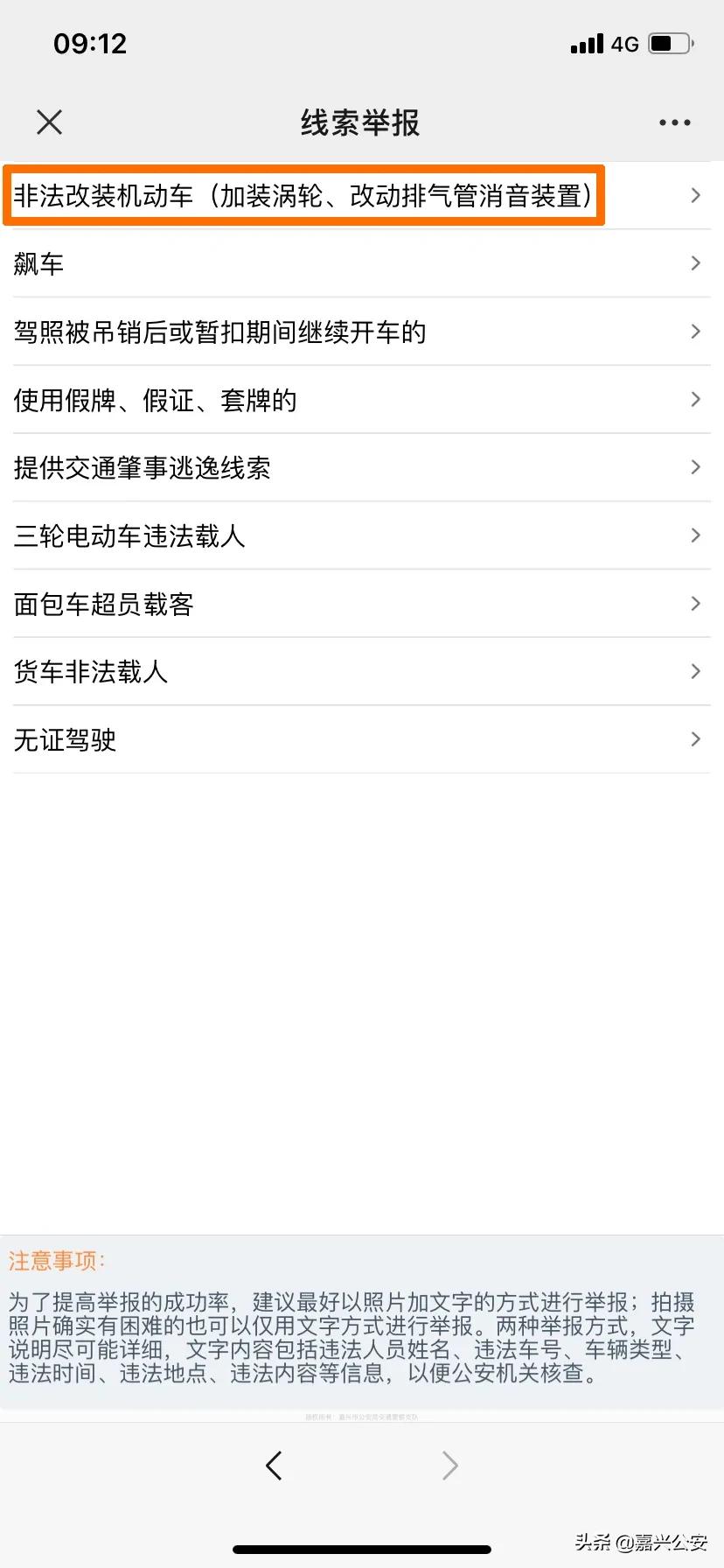724x1568 pixels.
Task: Go back with the browser back arrow
Action: [274, 1465]
